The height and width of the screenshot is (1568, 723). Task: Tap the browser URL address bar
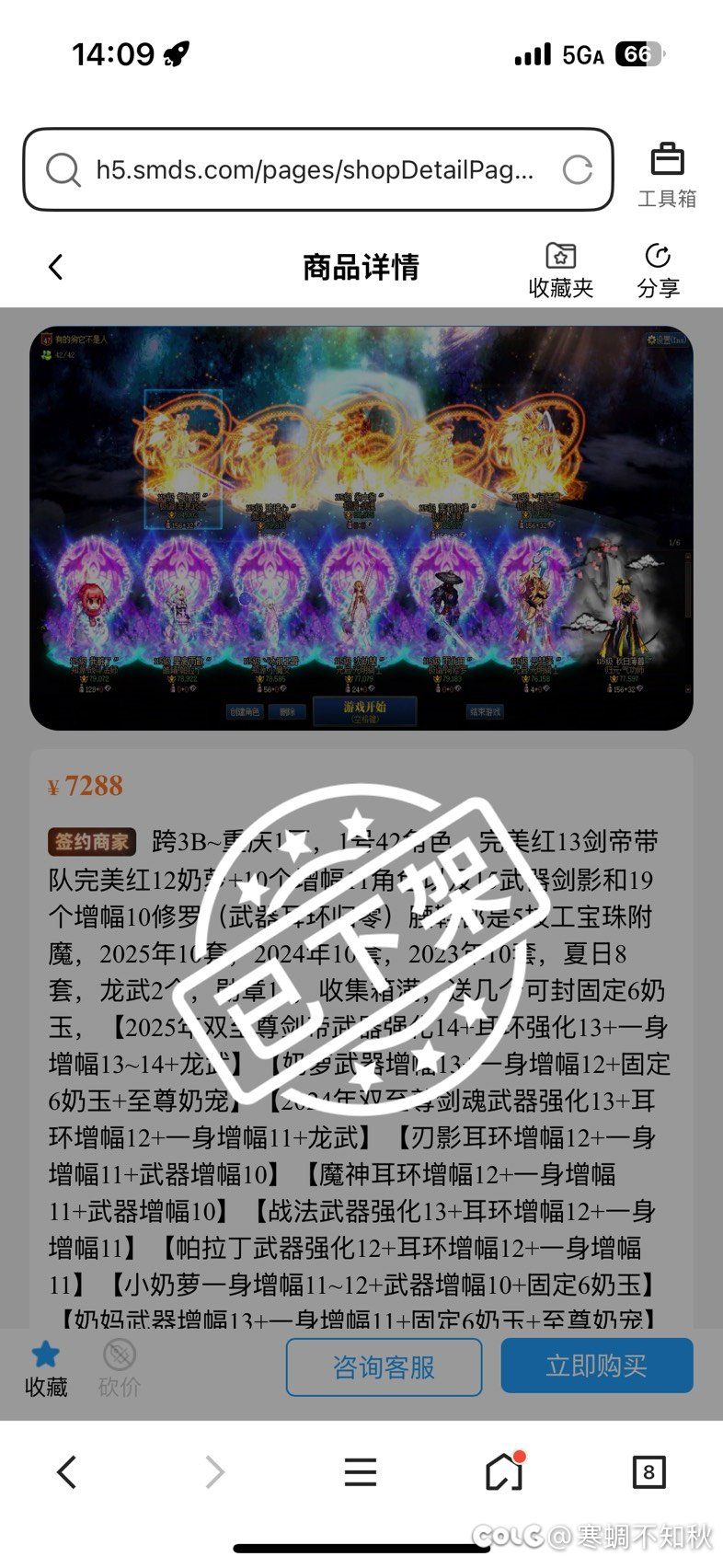point(313,170)
